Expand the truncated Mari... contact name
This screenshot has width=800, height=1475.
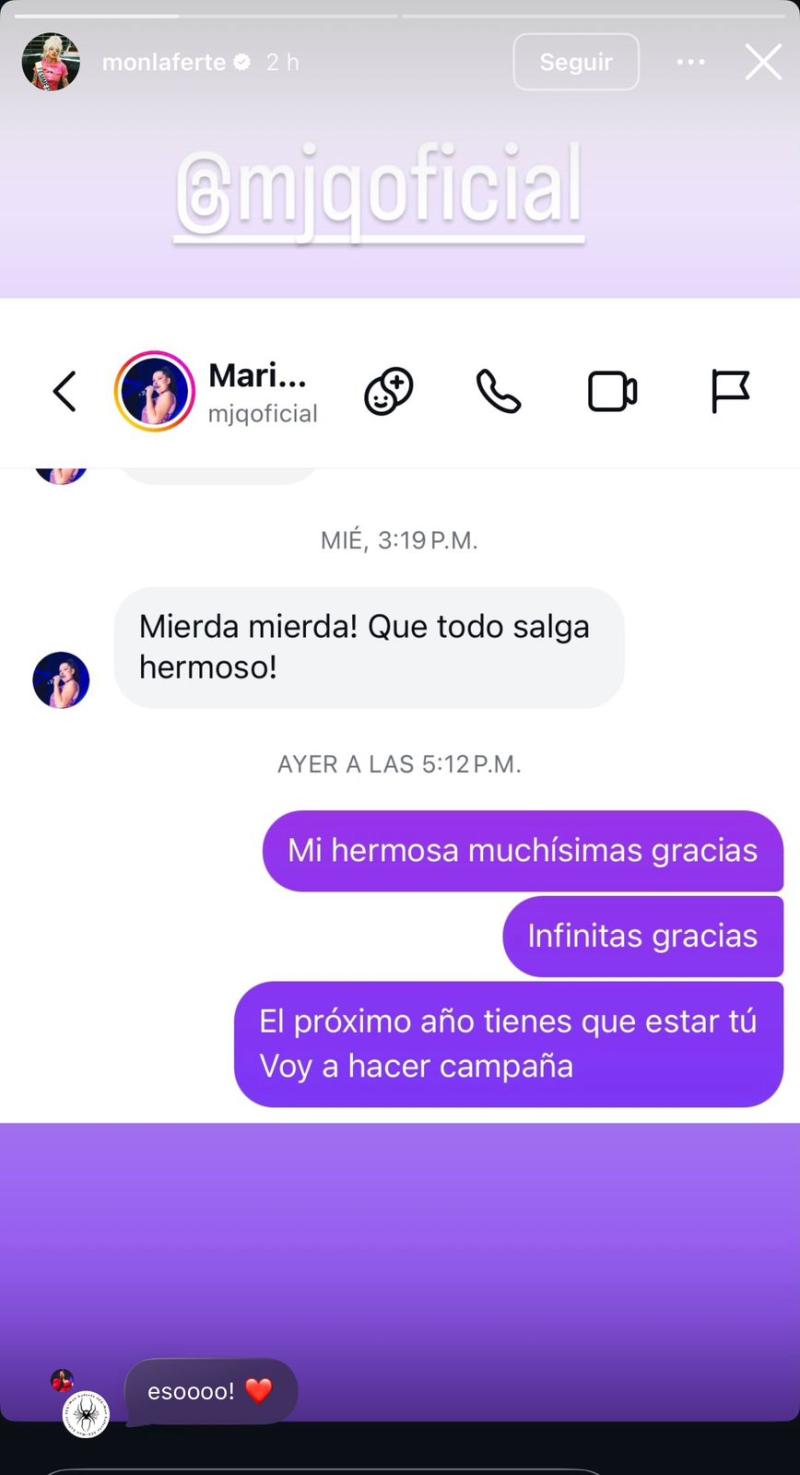tap(258, 376)
